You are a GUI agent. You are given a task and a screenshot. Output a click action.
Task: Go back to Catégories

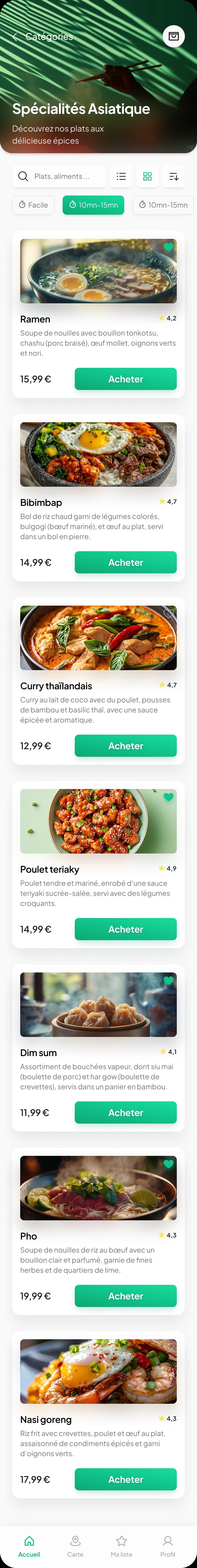click(15, 37)
